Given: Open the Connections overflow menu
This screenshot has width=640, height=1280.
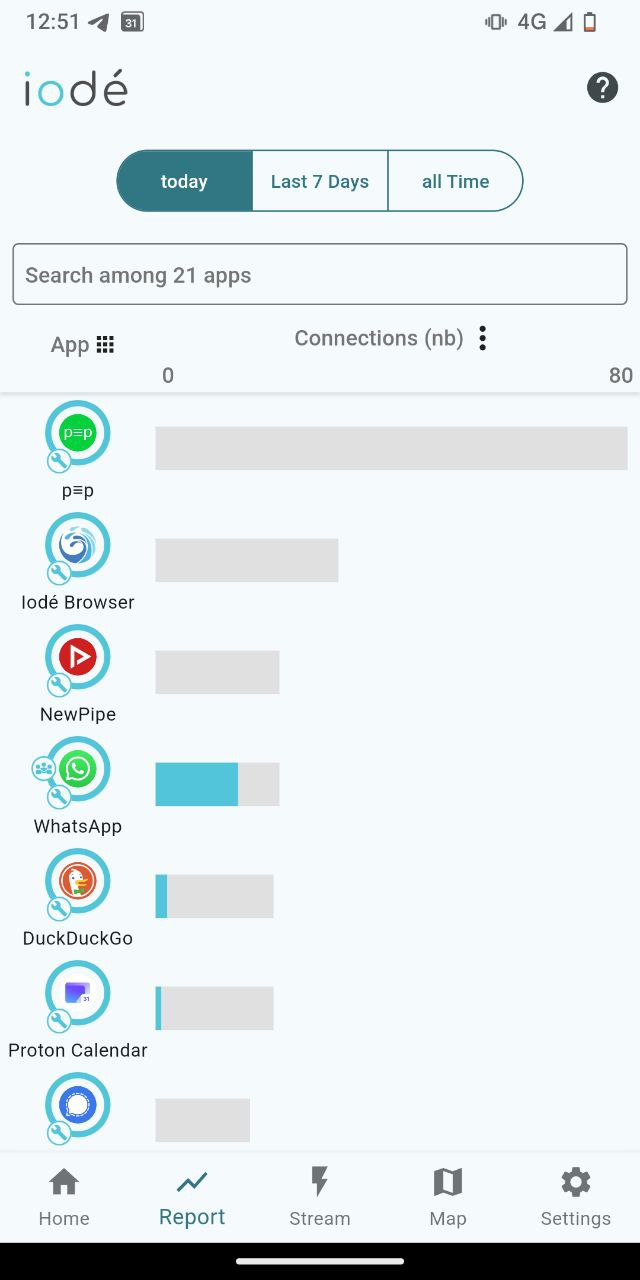Looking at the screenshot, I should tap(483, 338).
